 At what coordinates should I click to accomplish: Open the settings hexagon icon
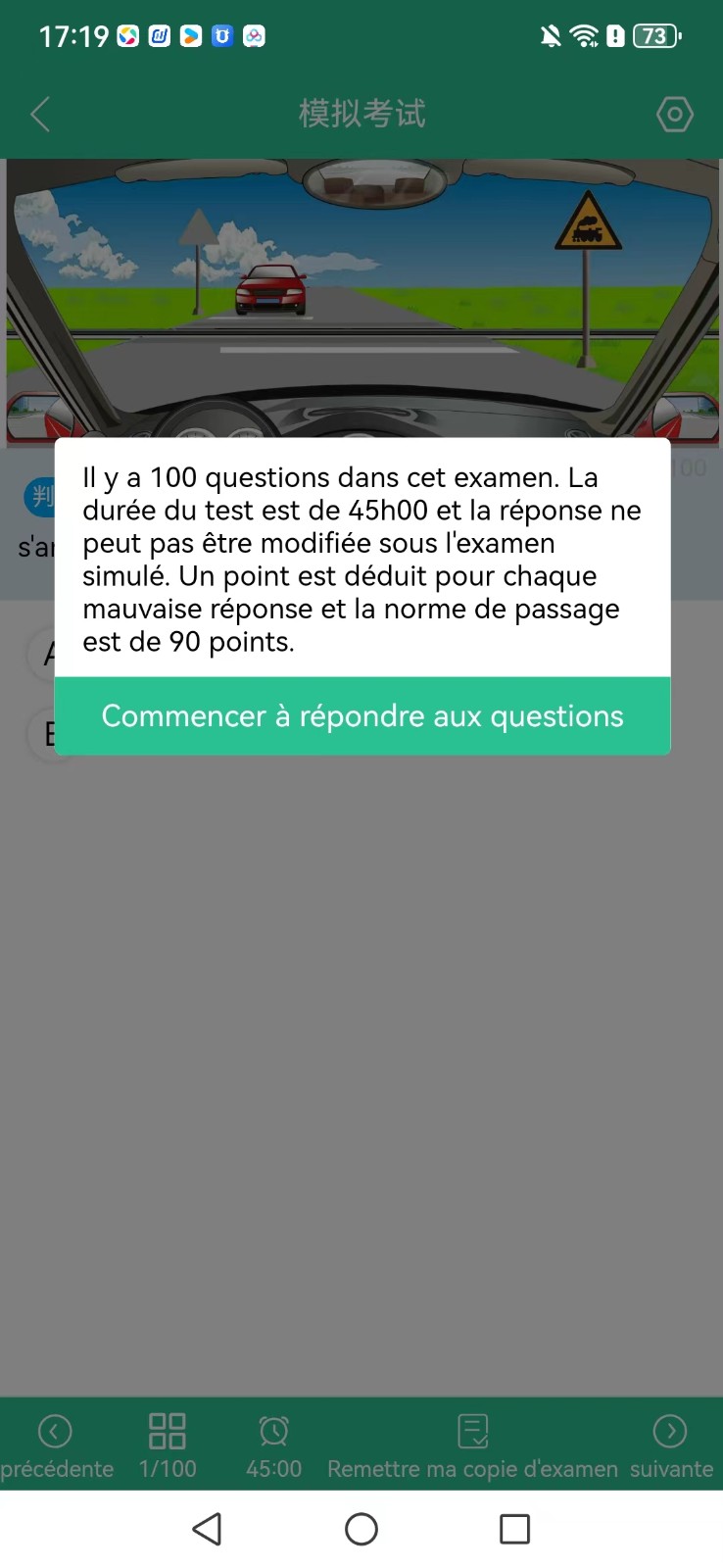click(674, 115)
